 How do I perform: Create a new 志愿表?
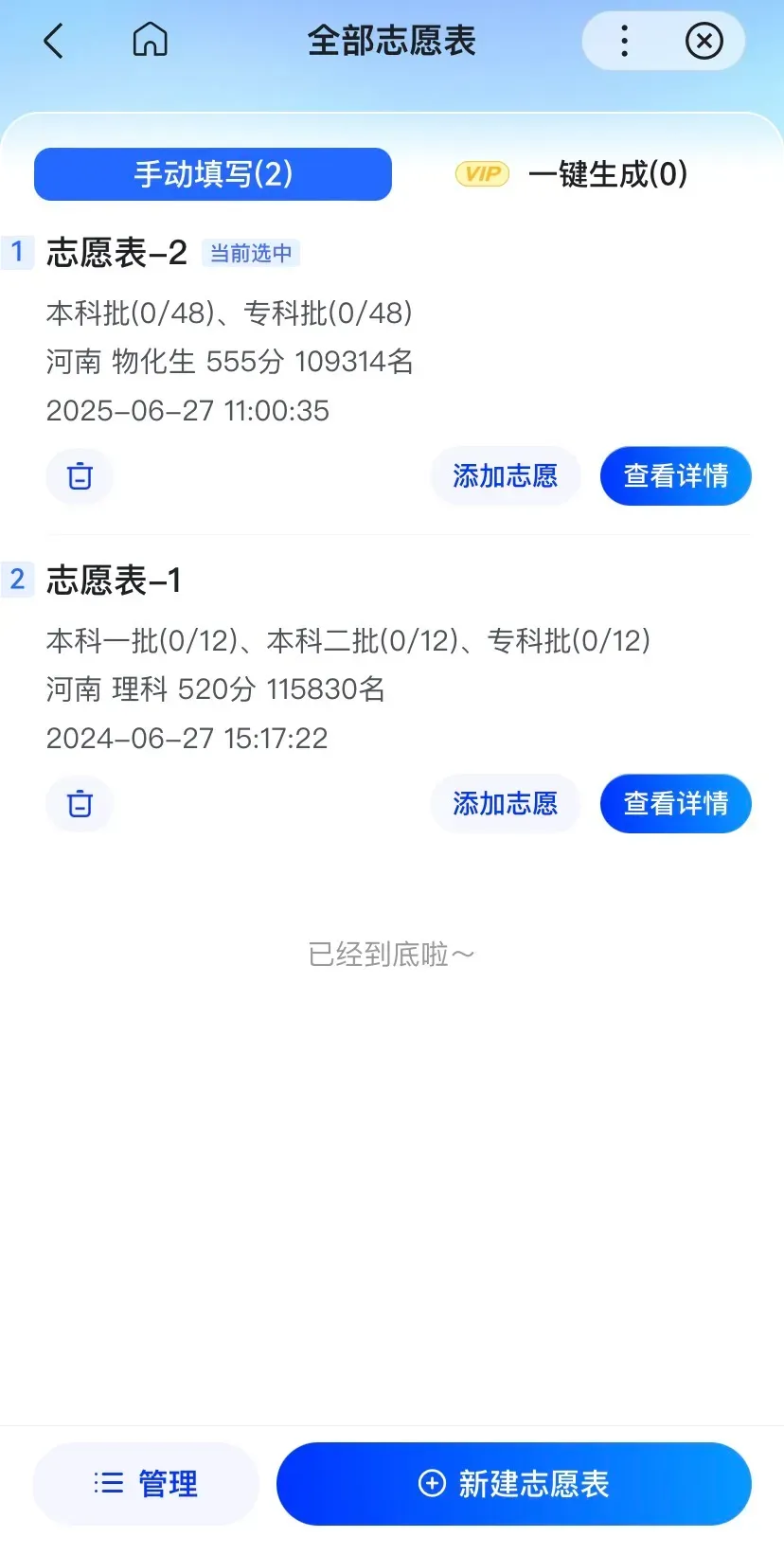(x=513, y=1483)
